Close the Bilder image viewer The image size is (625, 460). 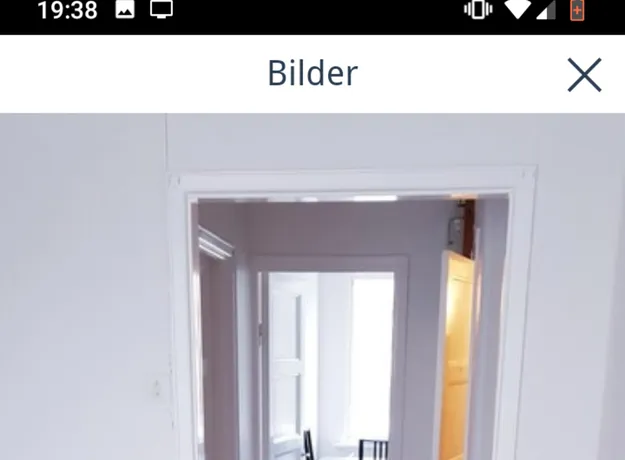584,75
